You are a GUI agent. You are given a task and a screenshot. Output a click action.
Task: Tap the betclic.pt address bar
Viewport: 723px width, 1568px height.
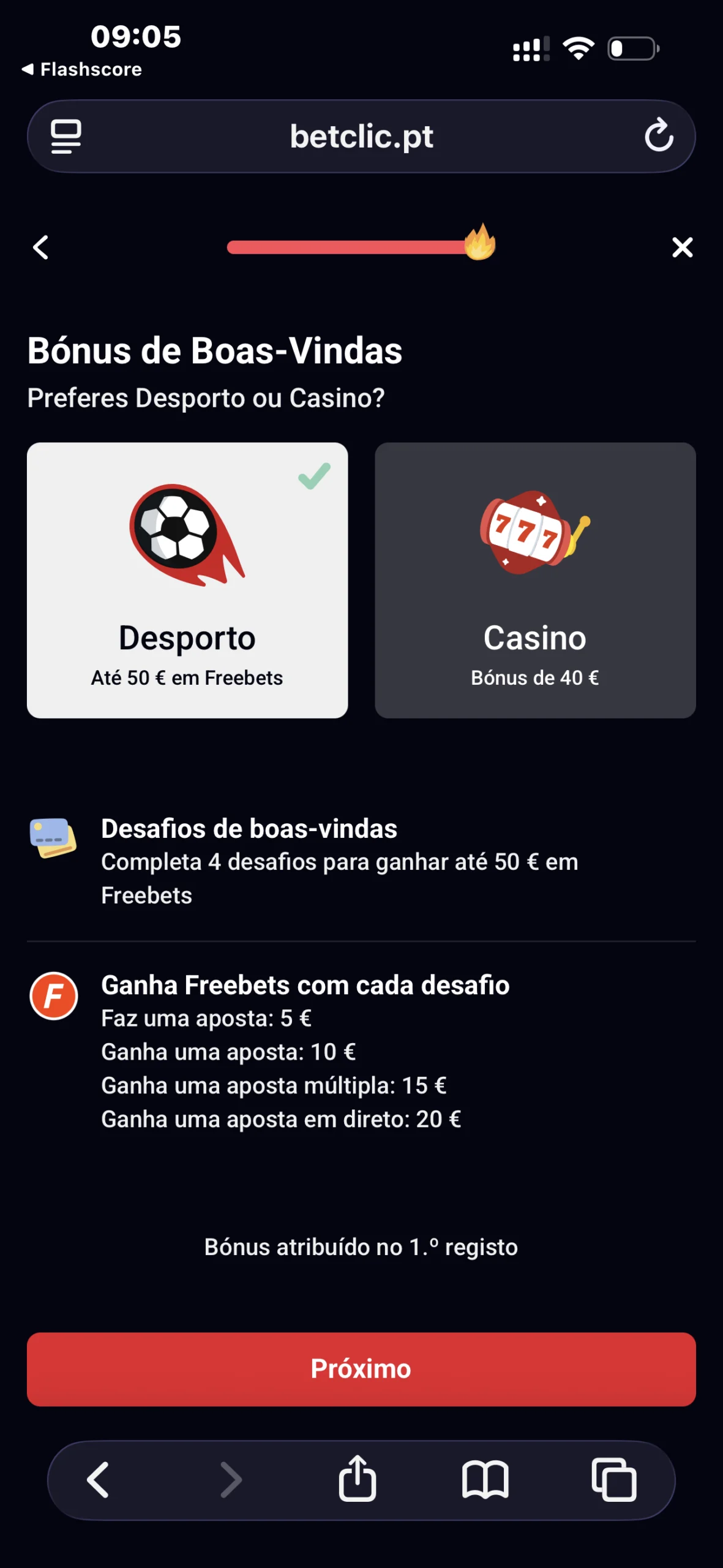[x=361, y=136]
